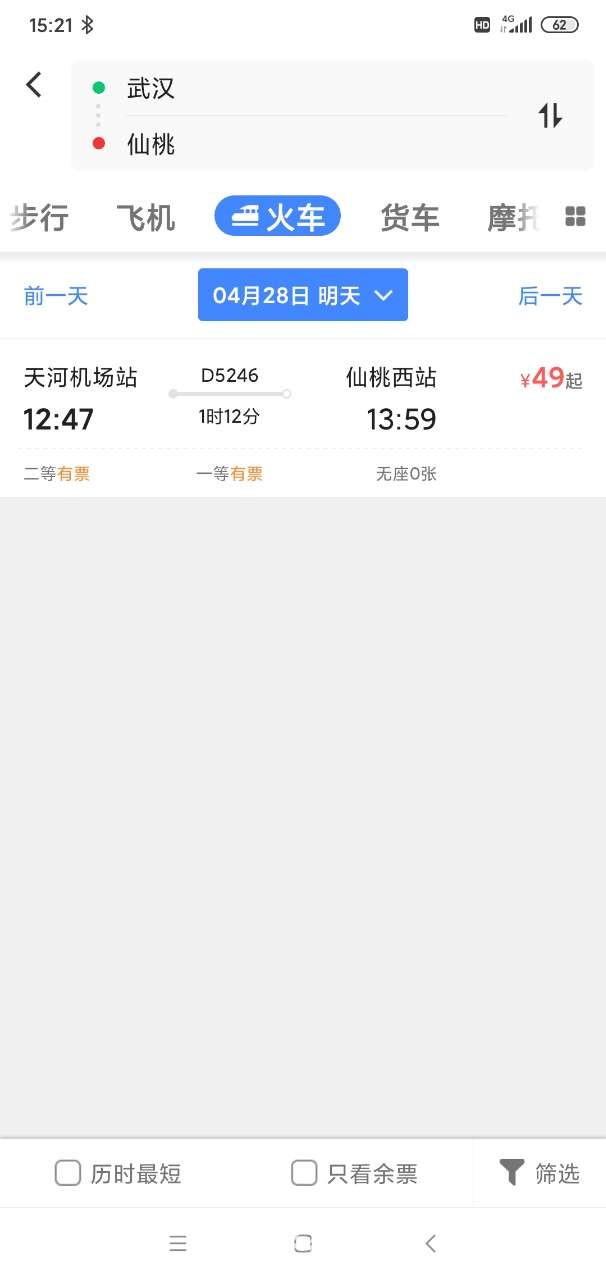Check the 历时最短 checkbox

(x=68, y=1173)
